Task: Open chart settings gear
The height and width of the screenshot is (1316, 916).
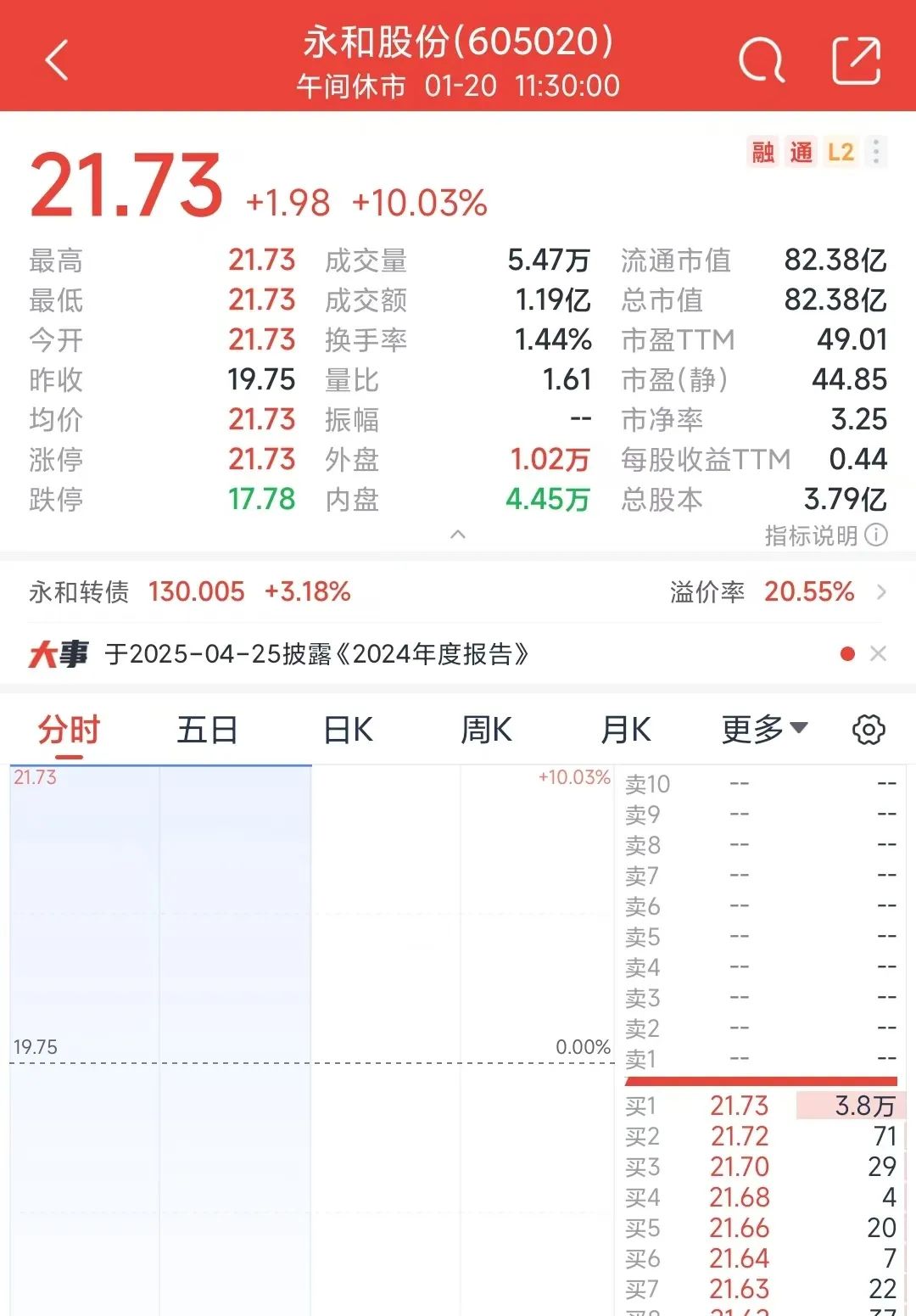Action: (869, 730)
